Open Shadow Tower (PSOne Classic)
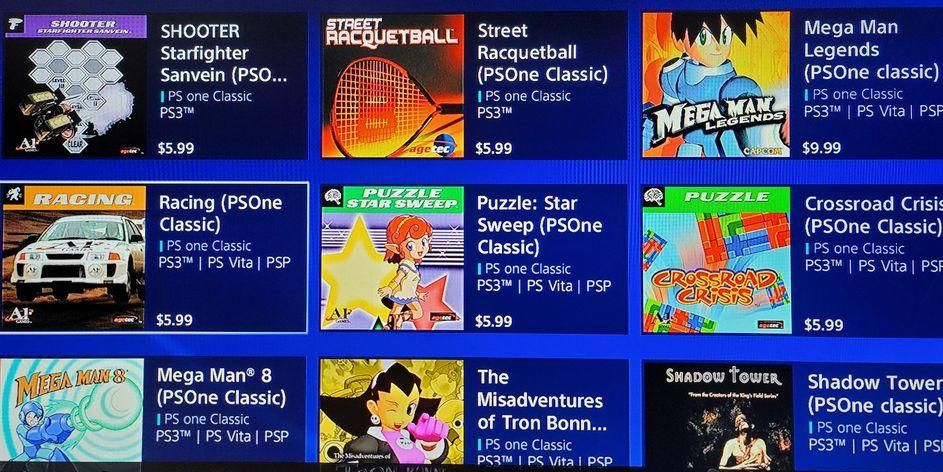 click(x=792, y=415)
